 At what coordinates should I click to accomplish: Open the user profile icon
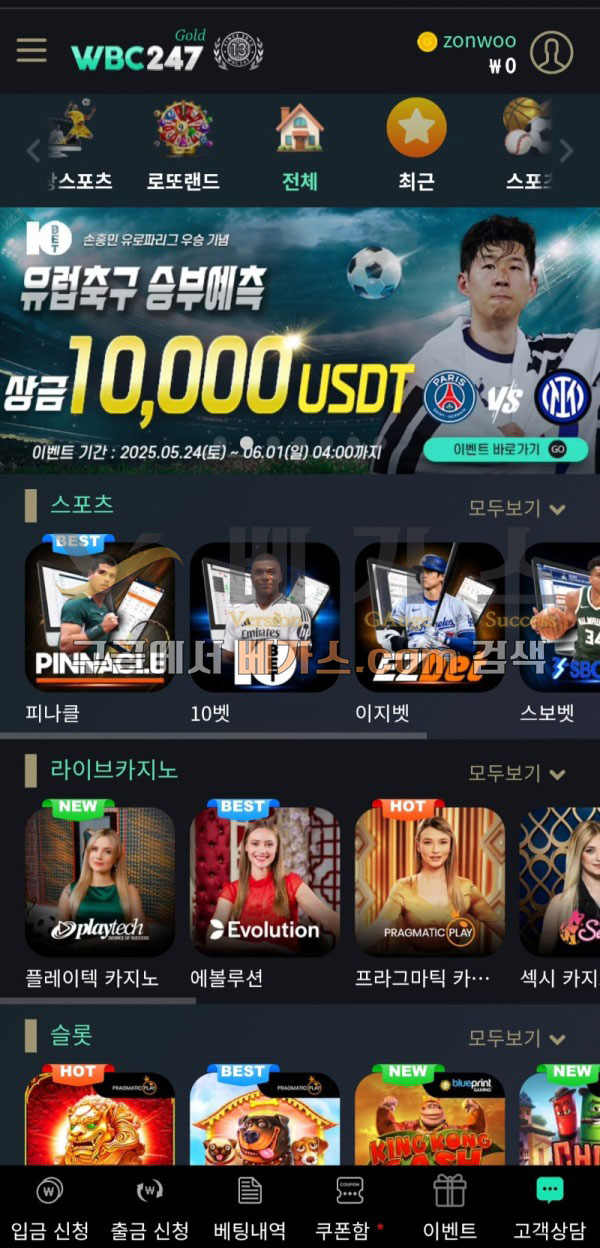point(551,52)
